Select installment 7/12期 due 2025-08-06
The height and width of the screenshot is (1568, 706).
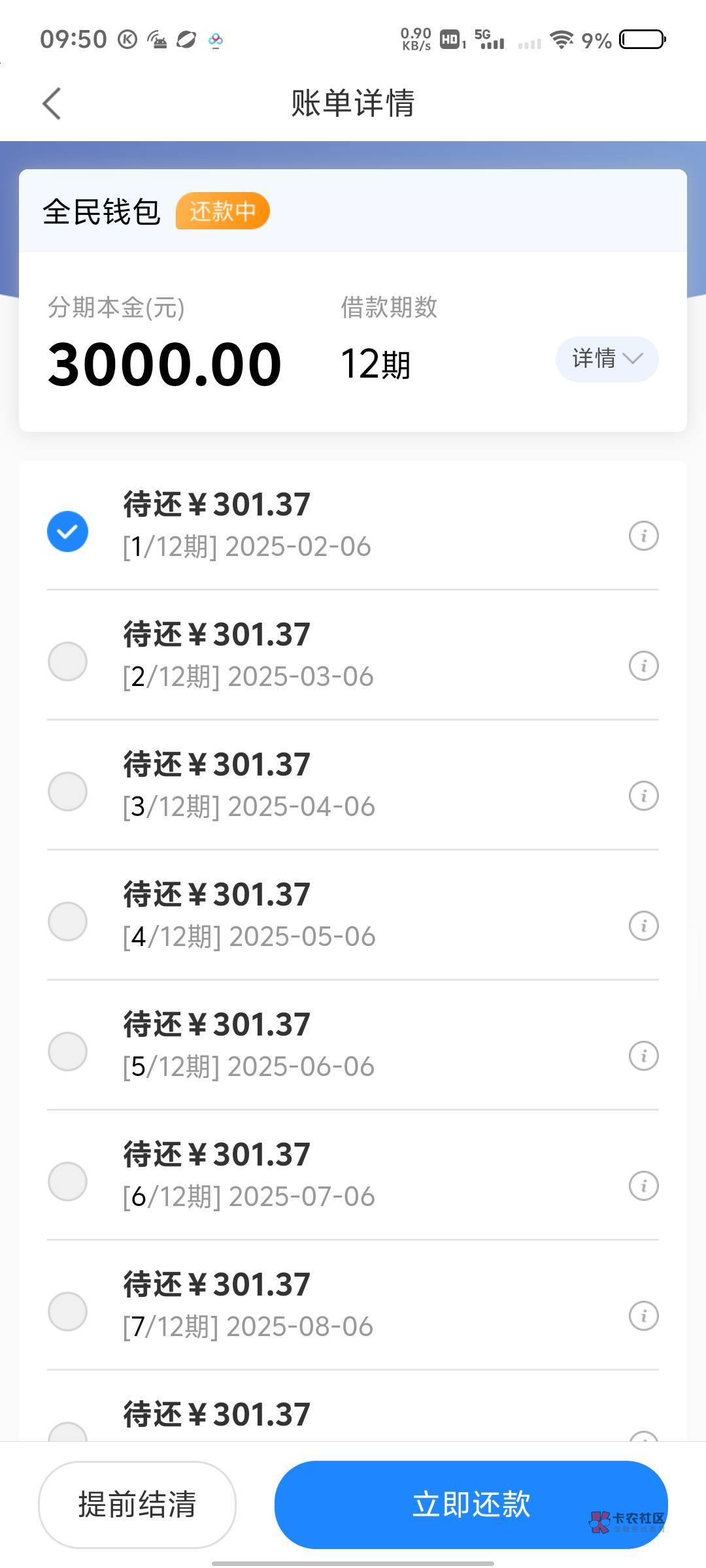tap(67, 1311)
